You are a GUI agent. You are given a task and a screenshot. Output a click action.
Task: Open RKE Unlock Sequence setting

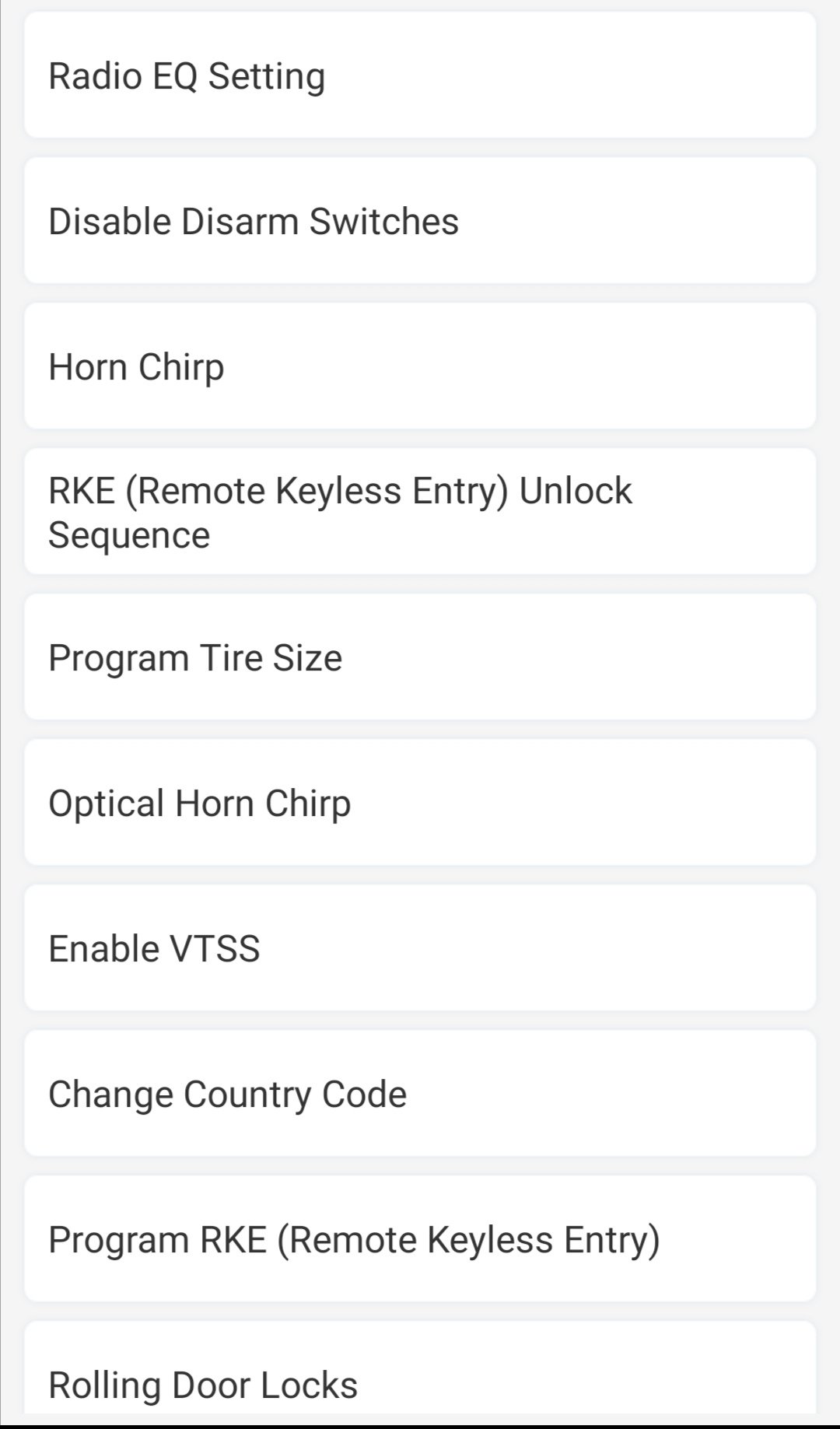(x=420, y=512)
